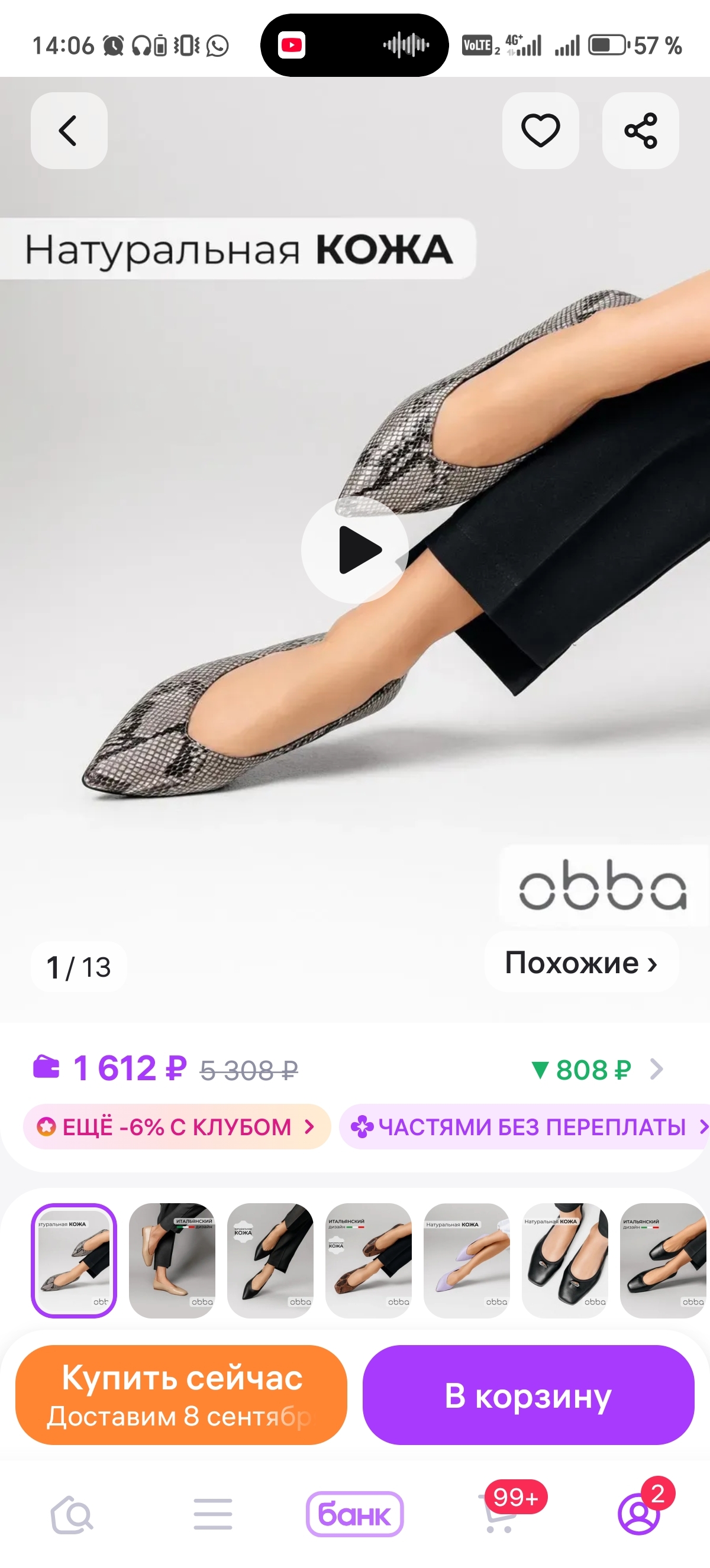Open the home search tab

[x=72, y=1514]
